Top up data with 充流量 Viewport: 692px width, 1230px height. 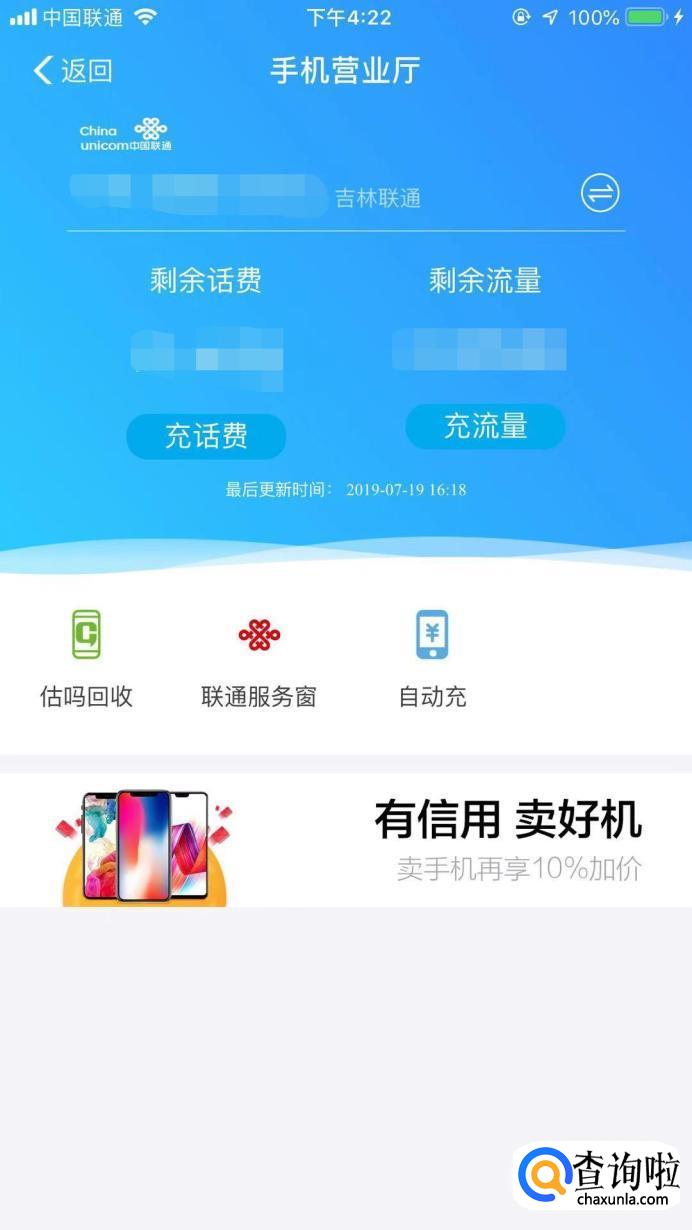pyautogui.click(x=485, y=427)
